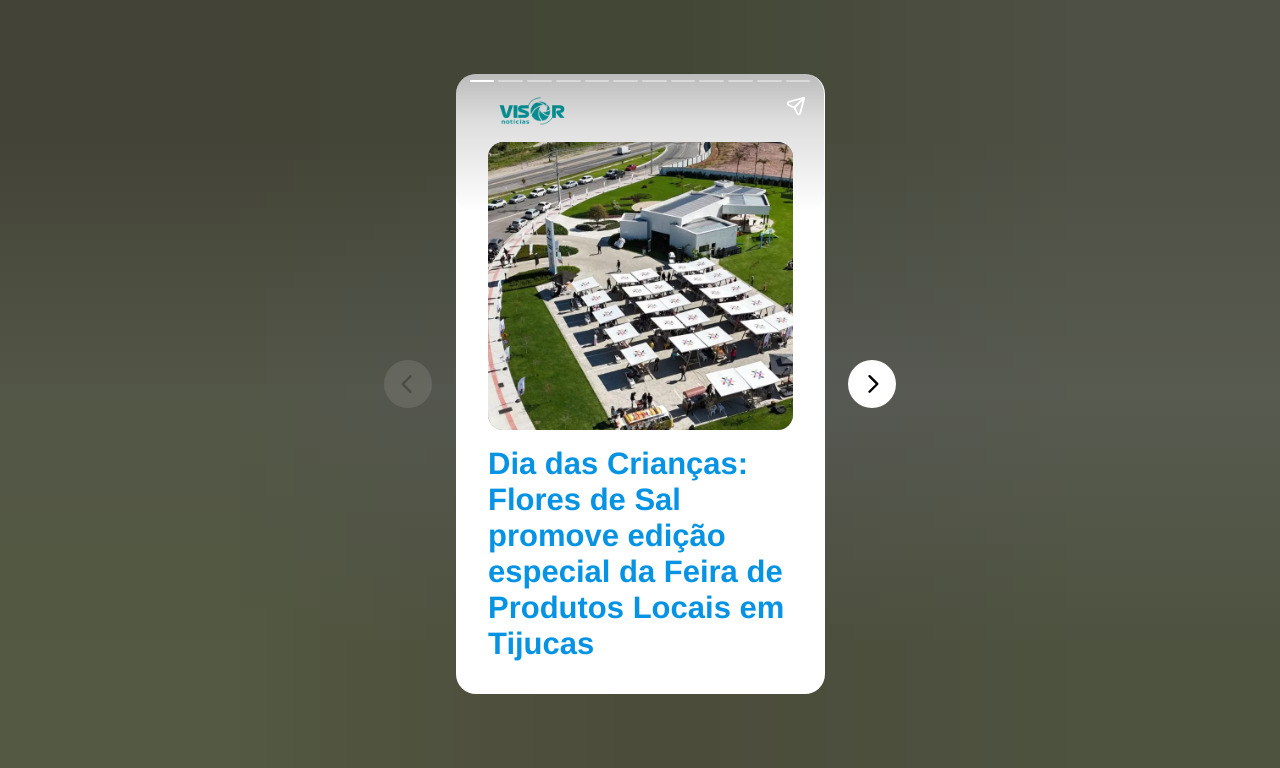Viewport: 1280px width, 768px height.
Task: Go to the next story slide
Action: 871,384
